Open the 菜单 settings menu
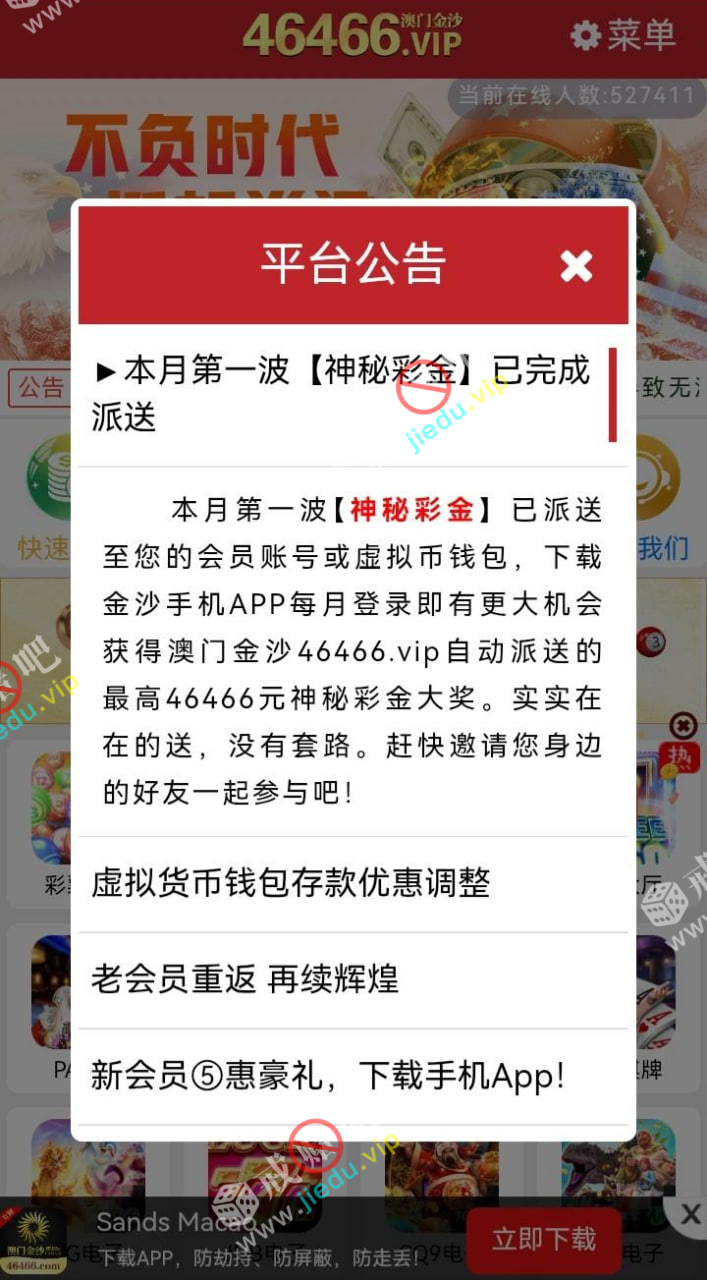707x1280 pixels. pos(623,36)
